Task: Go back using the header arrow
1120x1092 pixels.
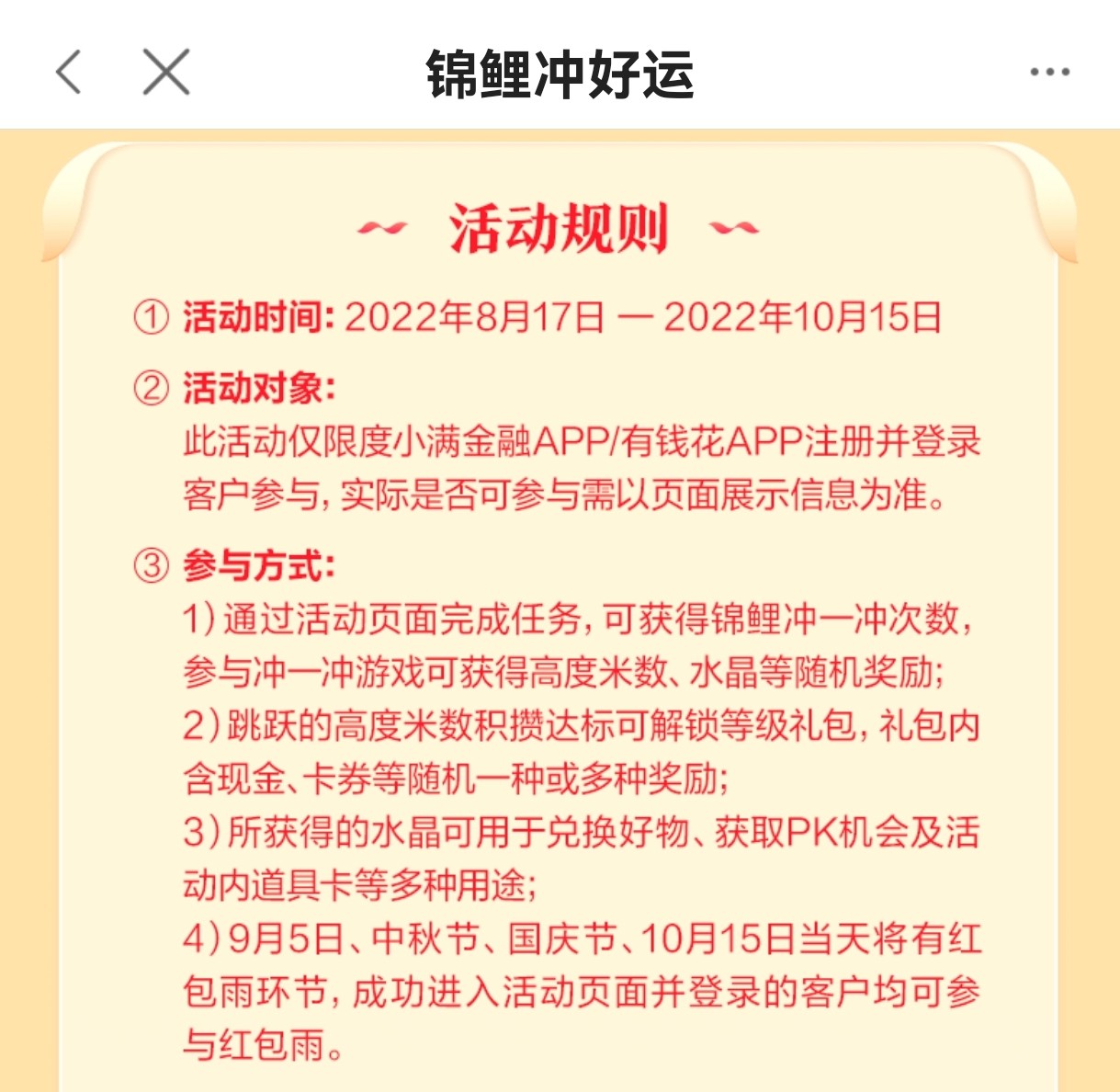Action: [69, 72]
